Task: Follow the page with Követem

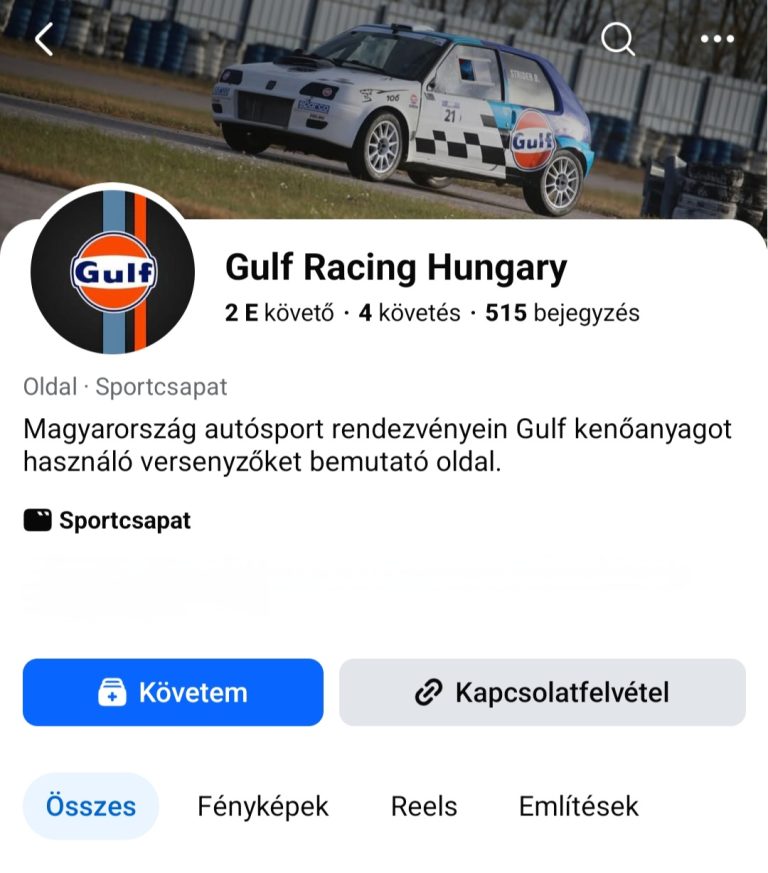Action: click(x=173, y=692)
